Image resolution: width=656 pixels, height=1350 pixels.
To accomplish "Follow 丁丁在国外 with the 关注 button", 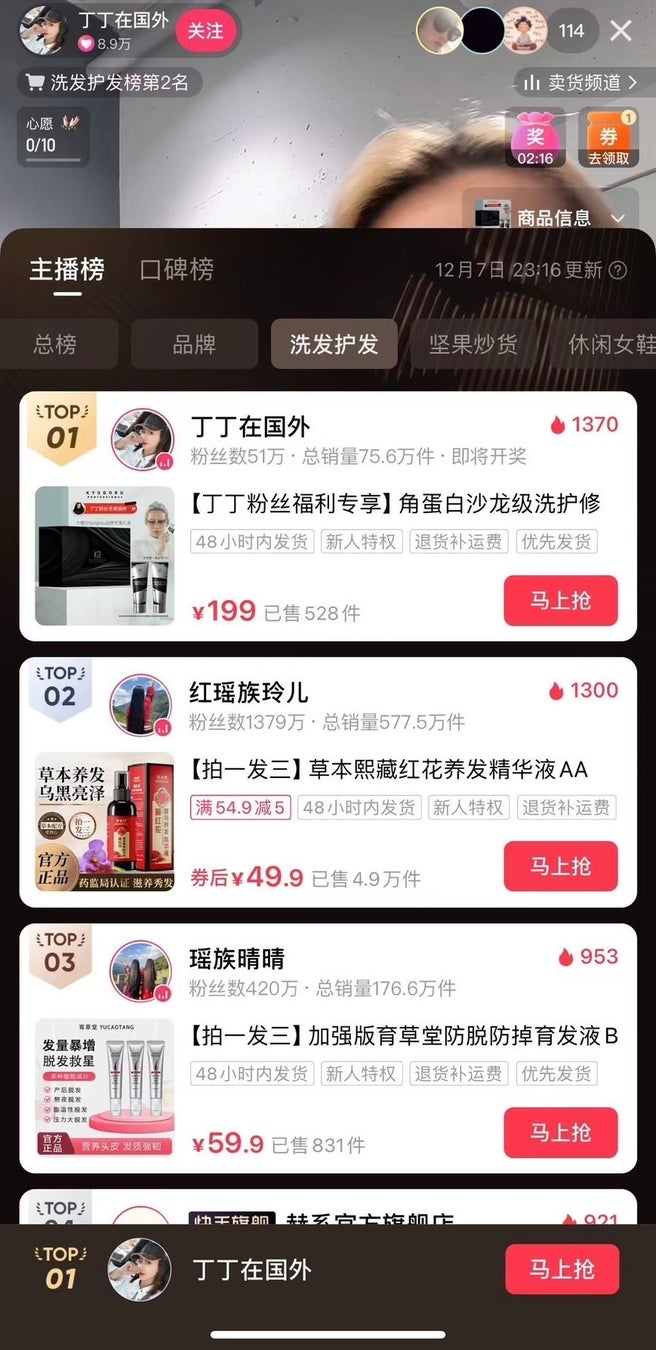I will pos(206,30).
